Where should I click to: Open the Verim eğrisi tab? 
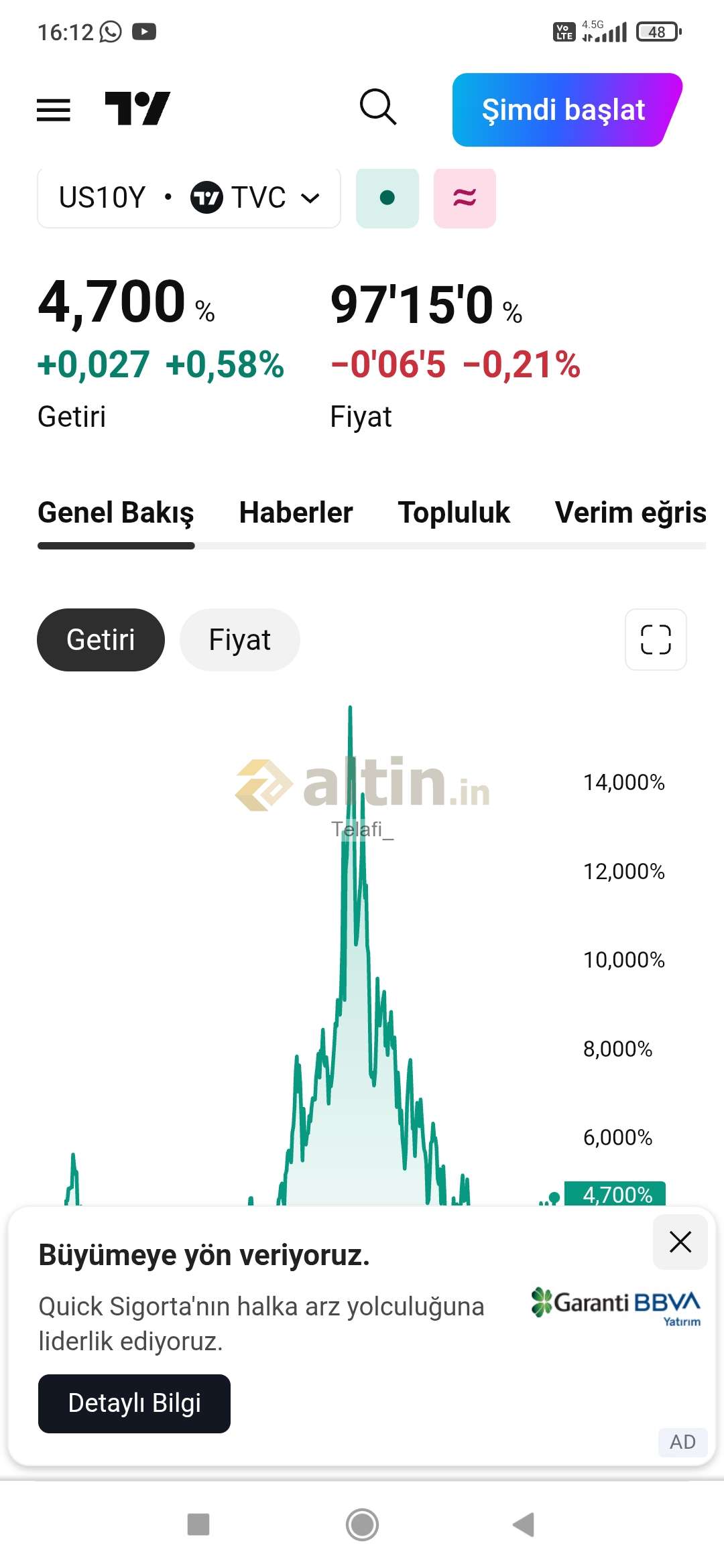click(x=631, y=513)
